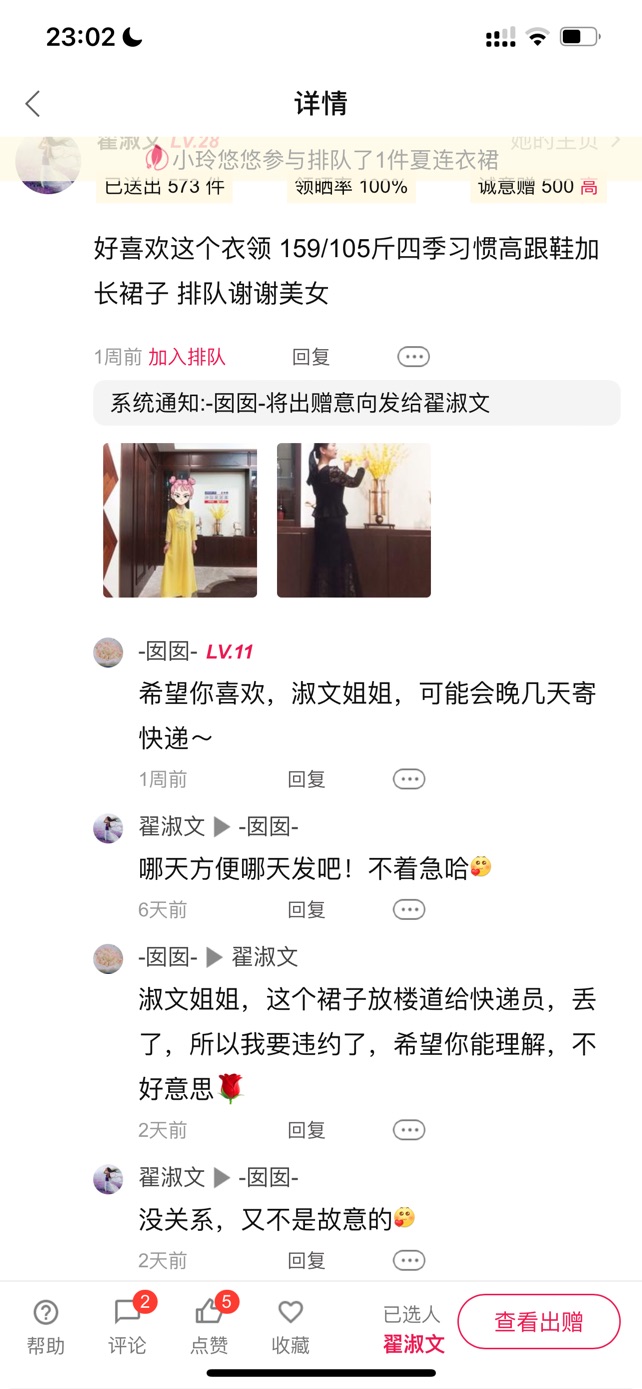Open 她的主页 profile link
Screen dimensions: 642x1389
566,142
